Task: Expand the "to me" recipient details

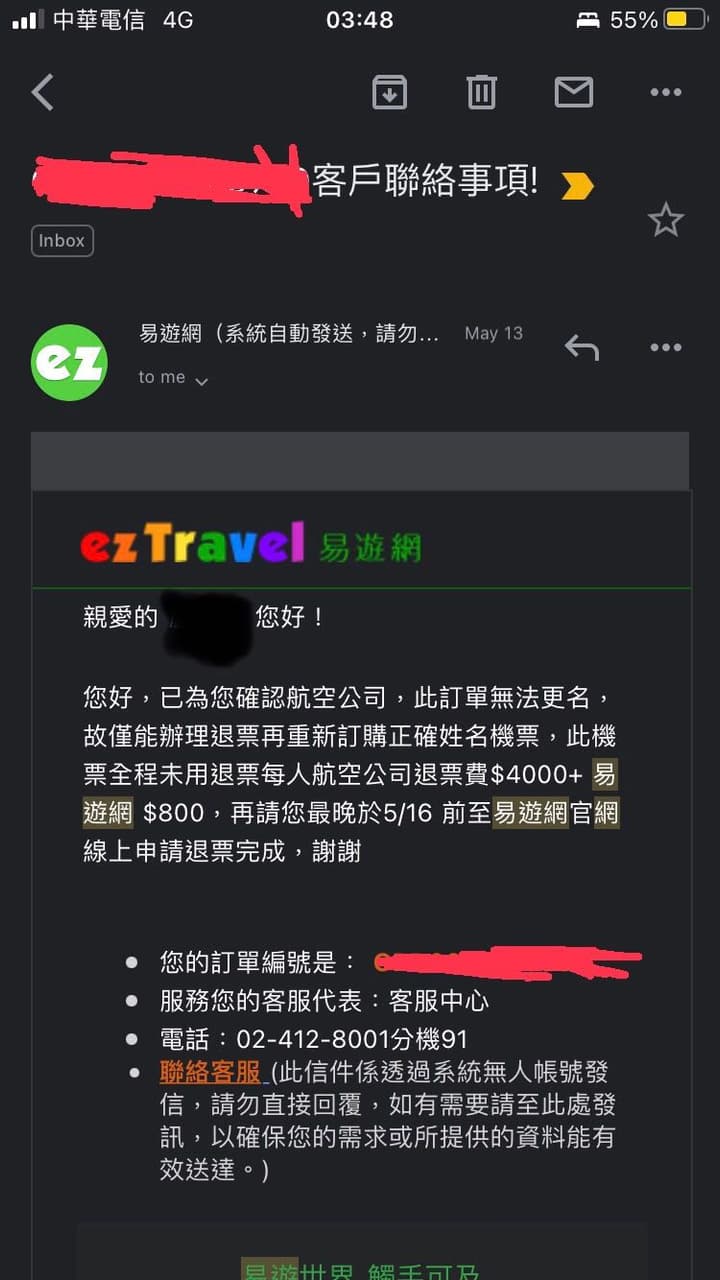Action: coord(173,378)
